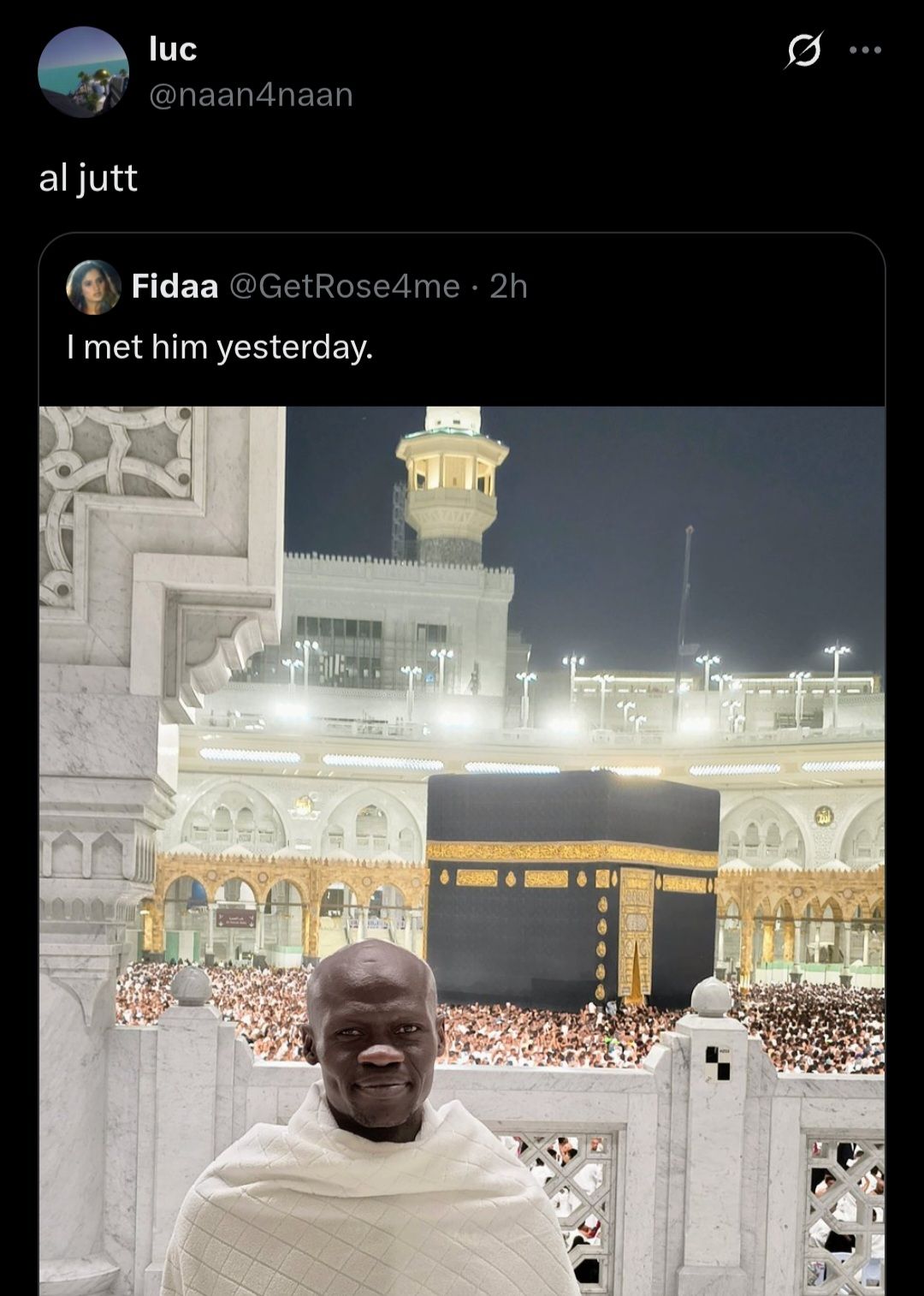924x1296 pixels.
Task: Open the three-dot overflow menu
Action: click(x=866, y=51)
